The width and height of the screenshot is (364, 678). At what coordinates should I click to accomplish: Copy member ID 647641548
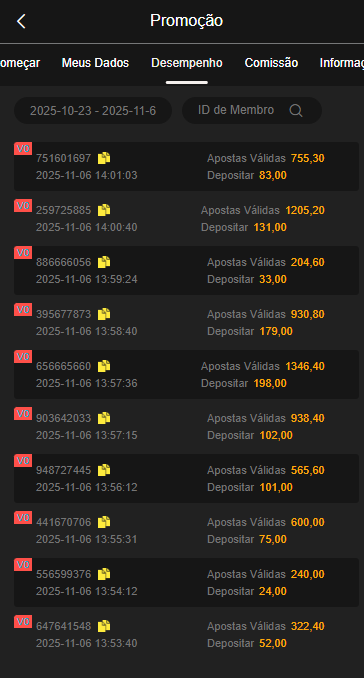tap(104, 626)
